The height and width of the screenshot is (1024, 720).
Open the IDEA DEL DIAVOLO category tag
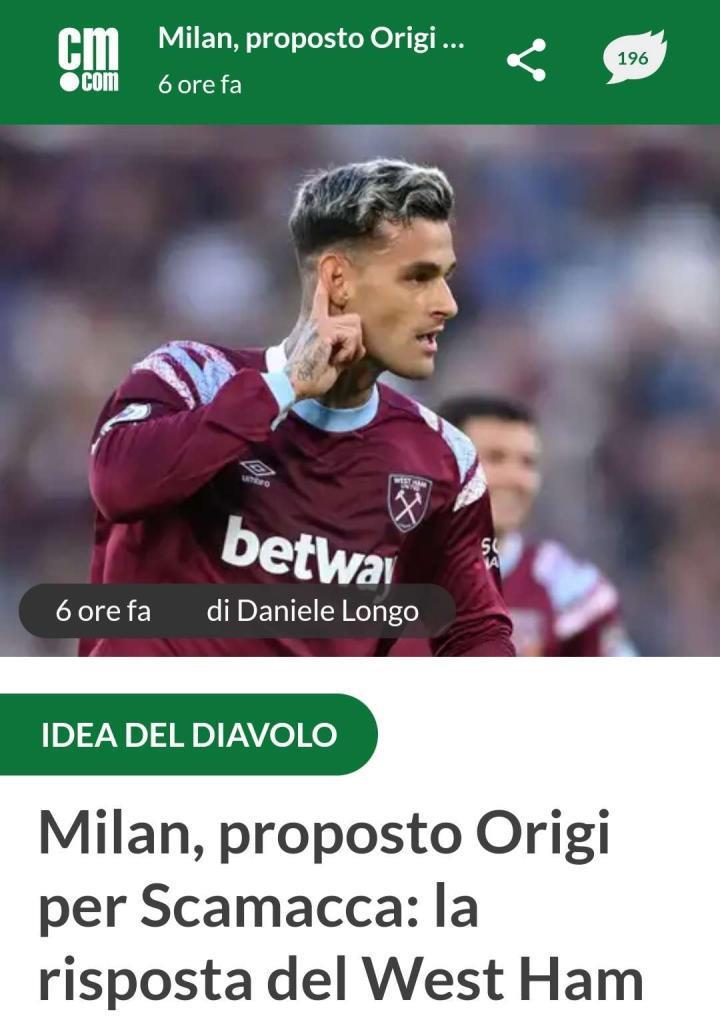point(189,735)
